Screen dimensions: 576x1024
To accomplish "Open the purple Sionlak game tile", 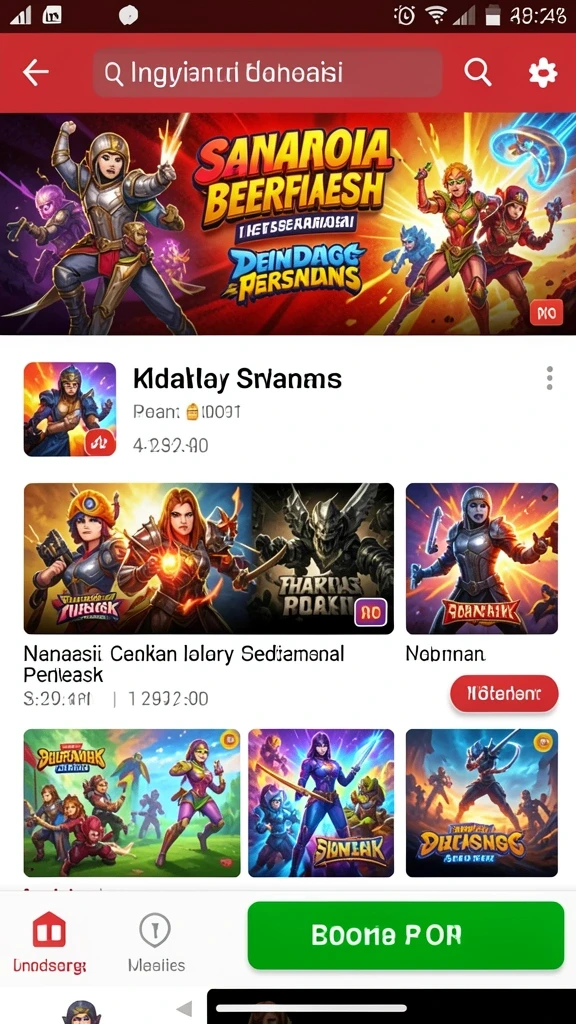I will [x=321, y=803].
